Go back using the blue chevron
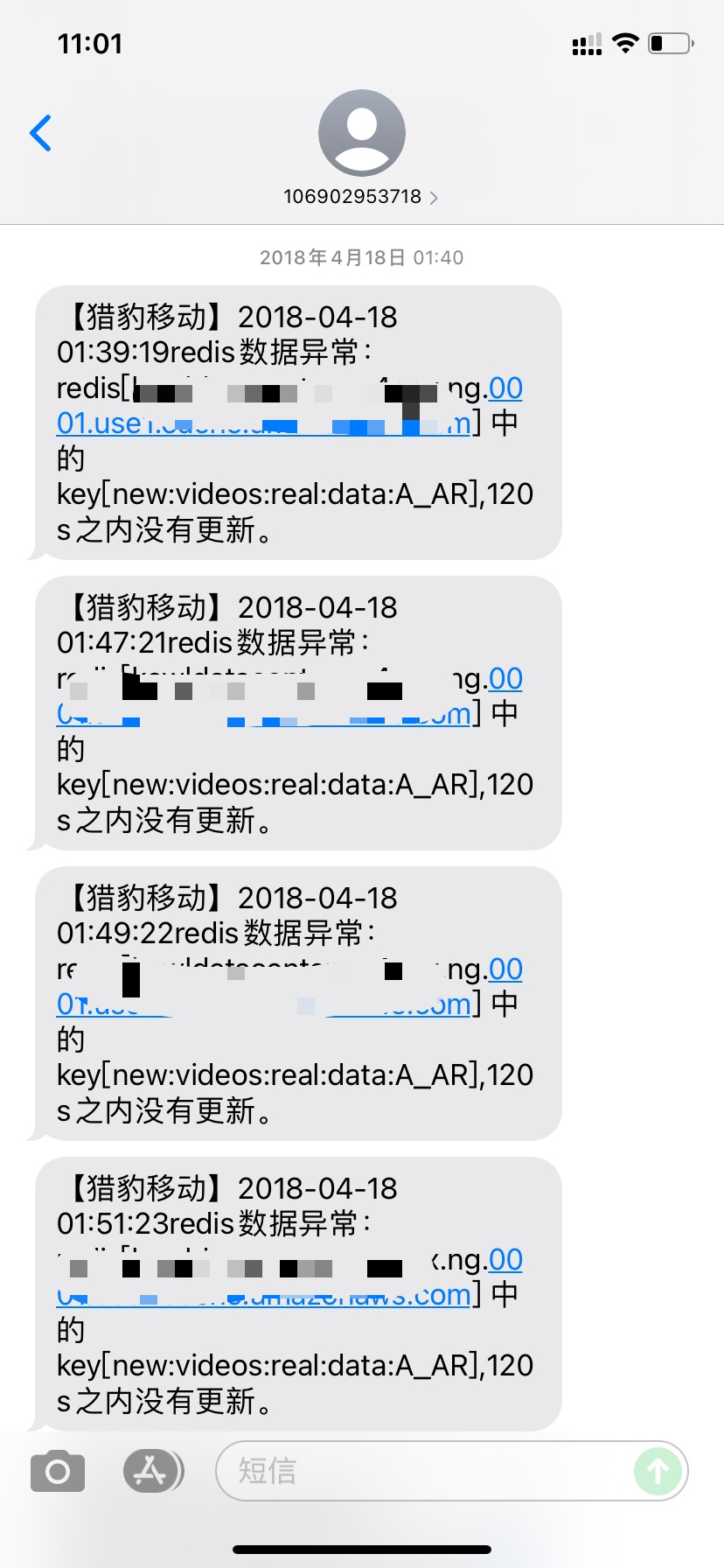 tap(41, 133)
